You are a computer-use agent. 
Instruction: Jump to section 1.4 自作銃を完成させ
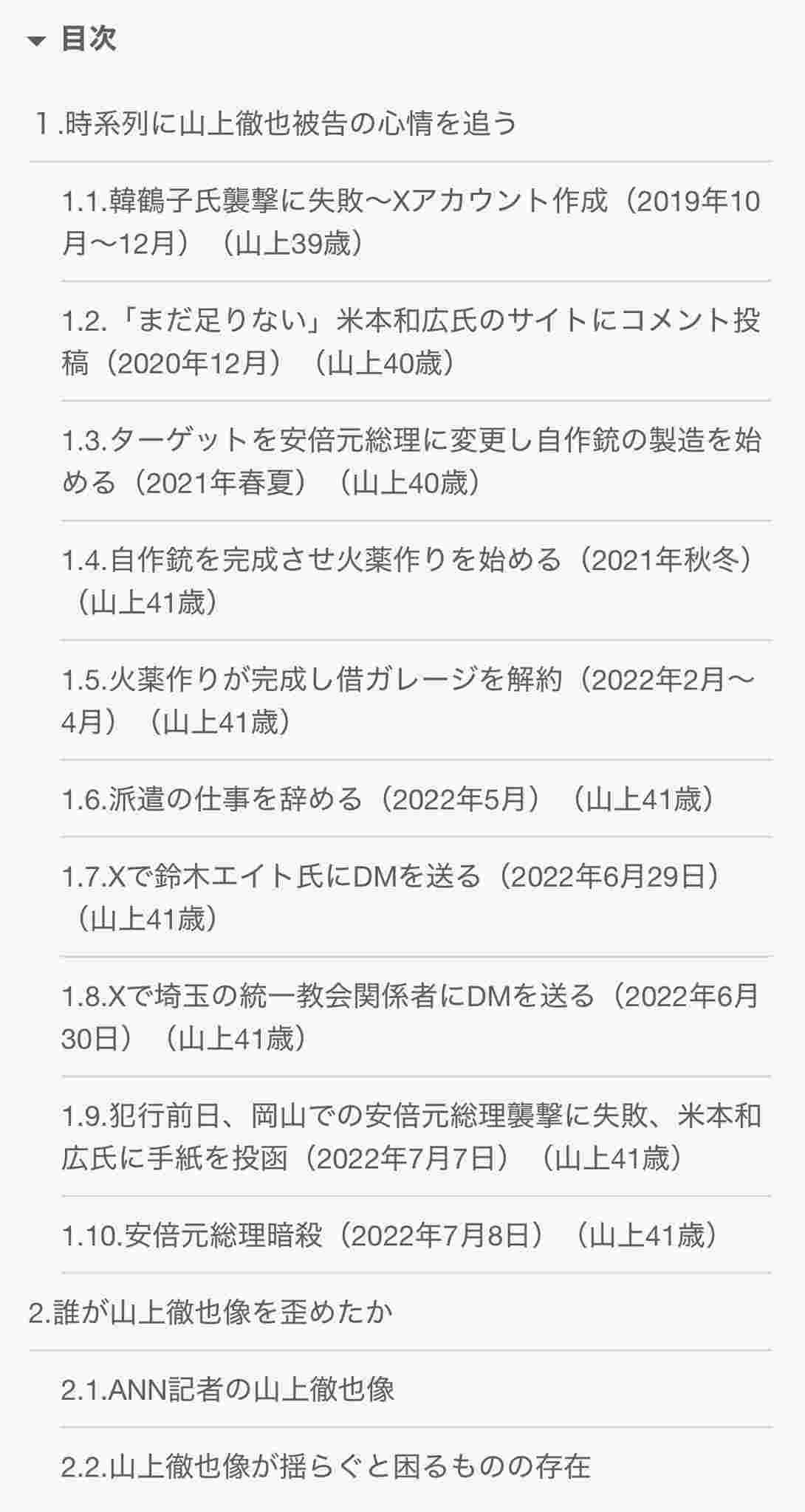(x=410, y=580)
